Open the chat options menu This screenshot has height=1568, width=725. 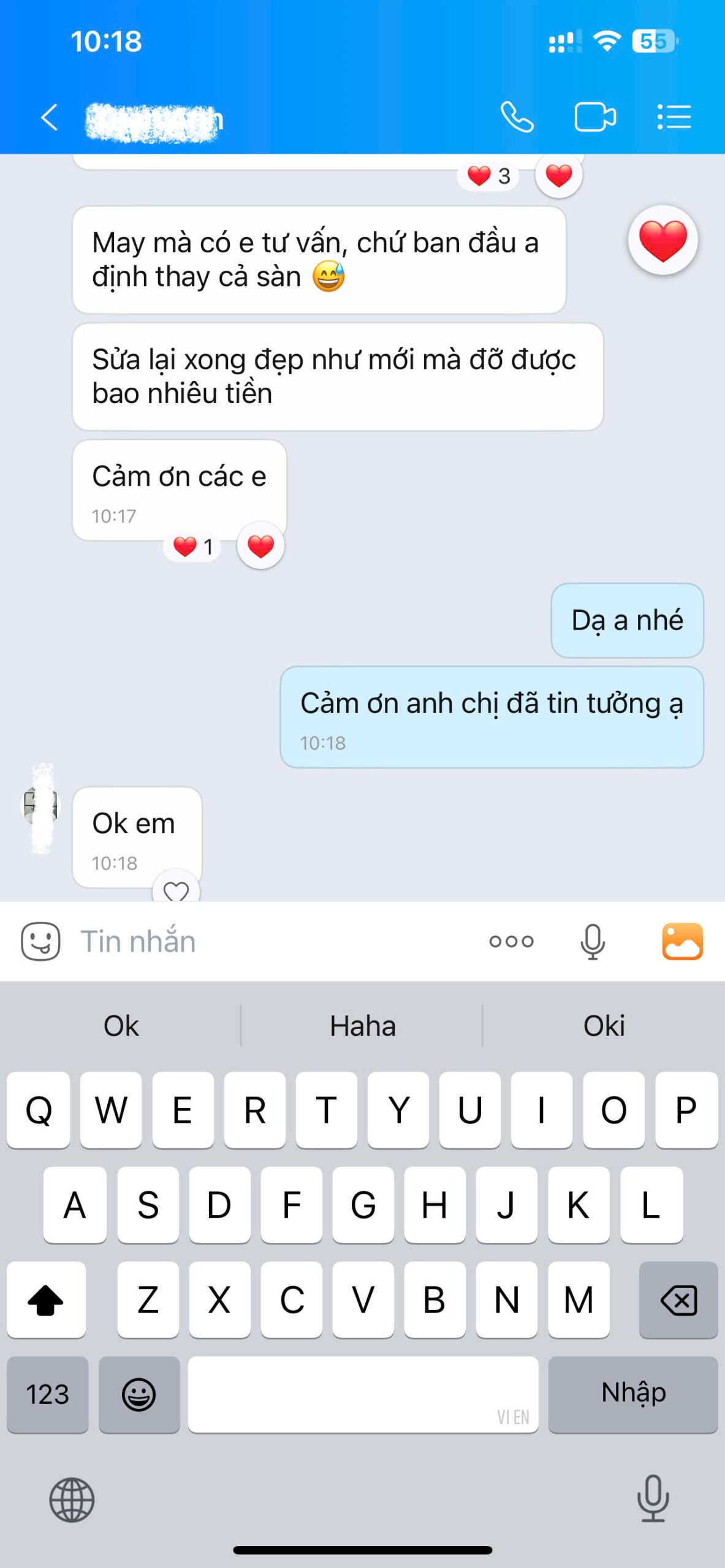tap(674, 117)
